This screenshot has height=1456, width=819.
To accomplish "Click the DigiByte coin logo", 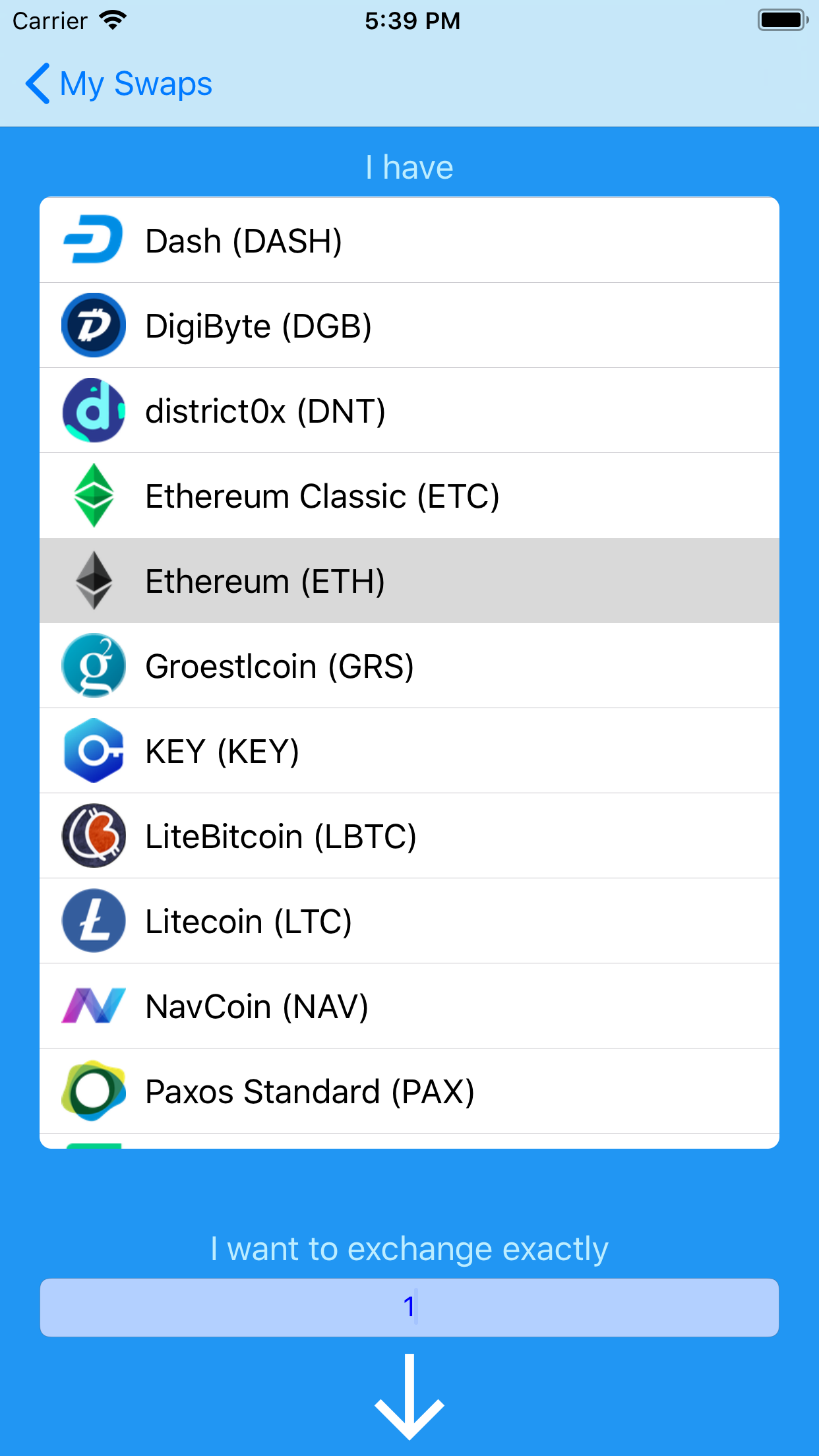I will click(93, 325).
